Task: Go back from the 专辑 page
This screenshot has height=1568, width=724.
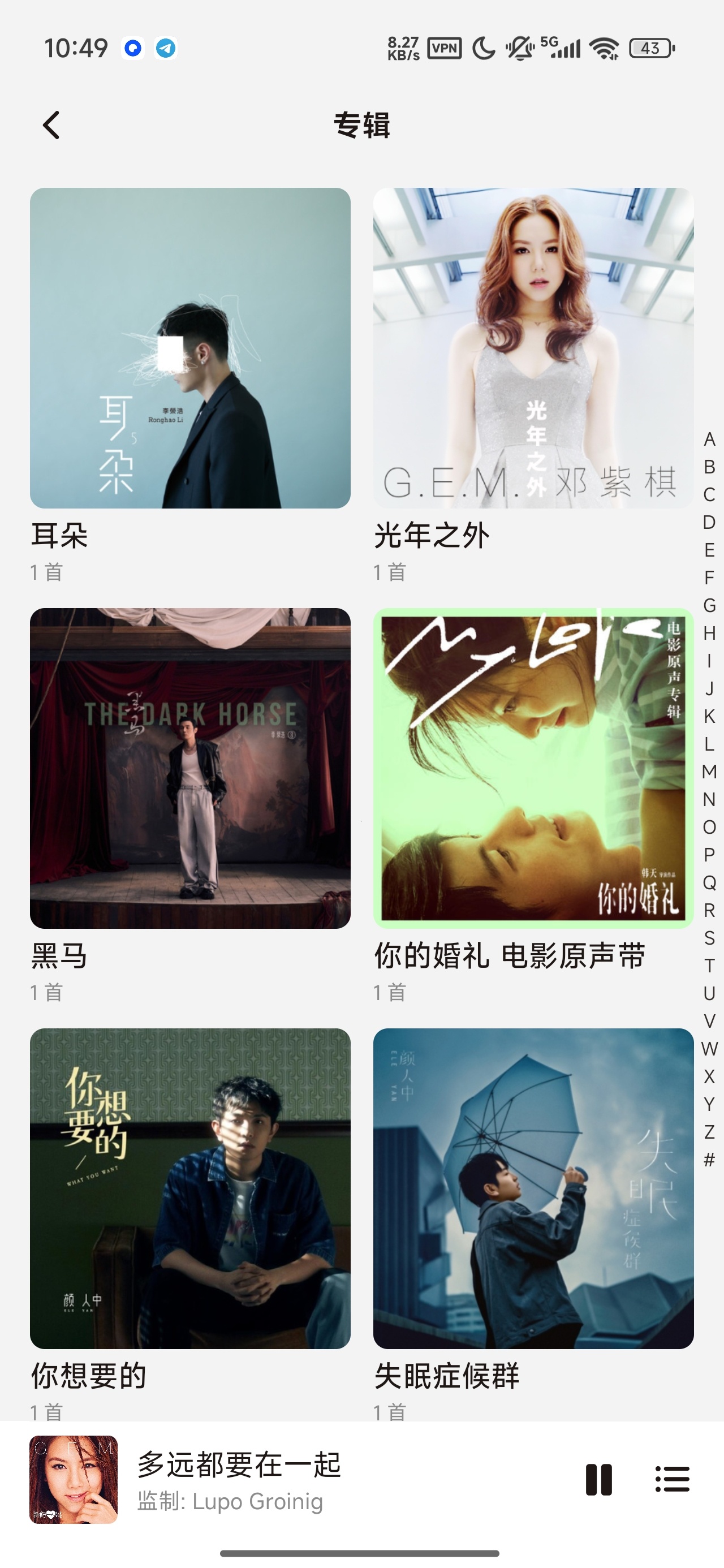Action: tap(51, 126)
